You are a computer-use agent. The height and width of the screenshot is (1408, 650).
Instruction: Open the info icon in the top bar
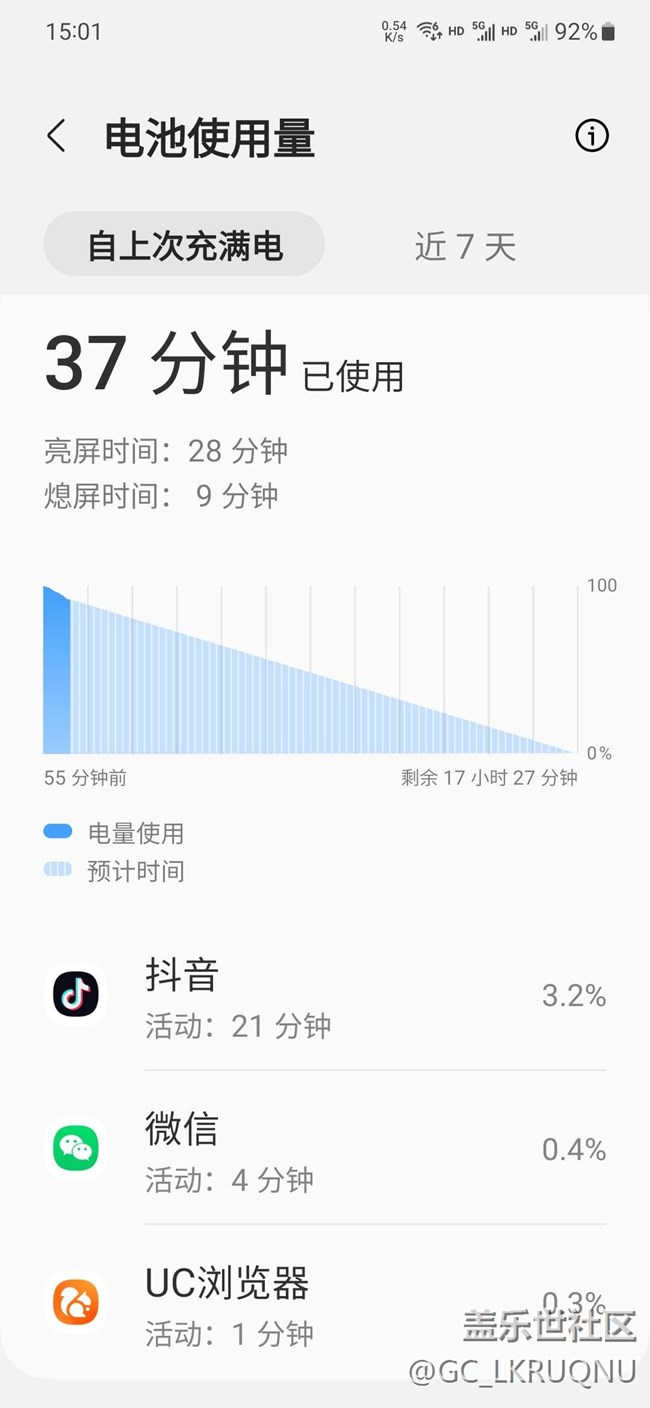coord(592,136)
